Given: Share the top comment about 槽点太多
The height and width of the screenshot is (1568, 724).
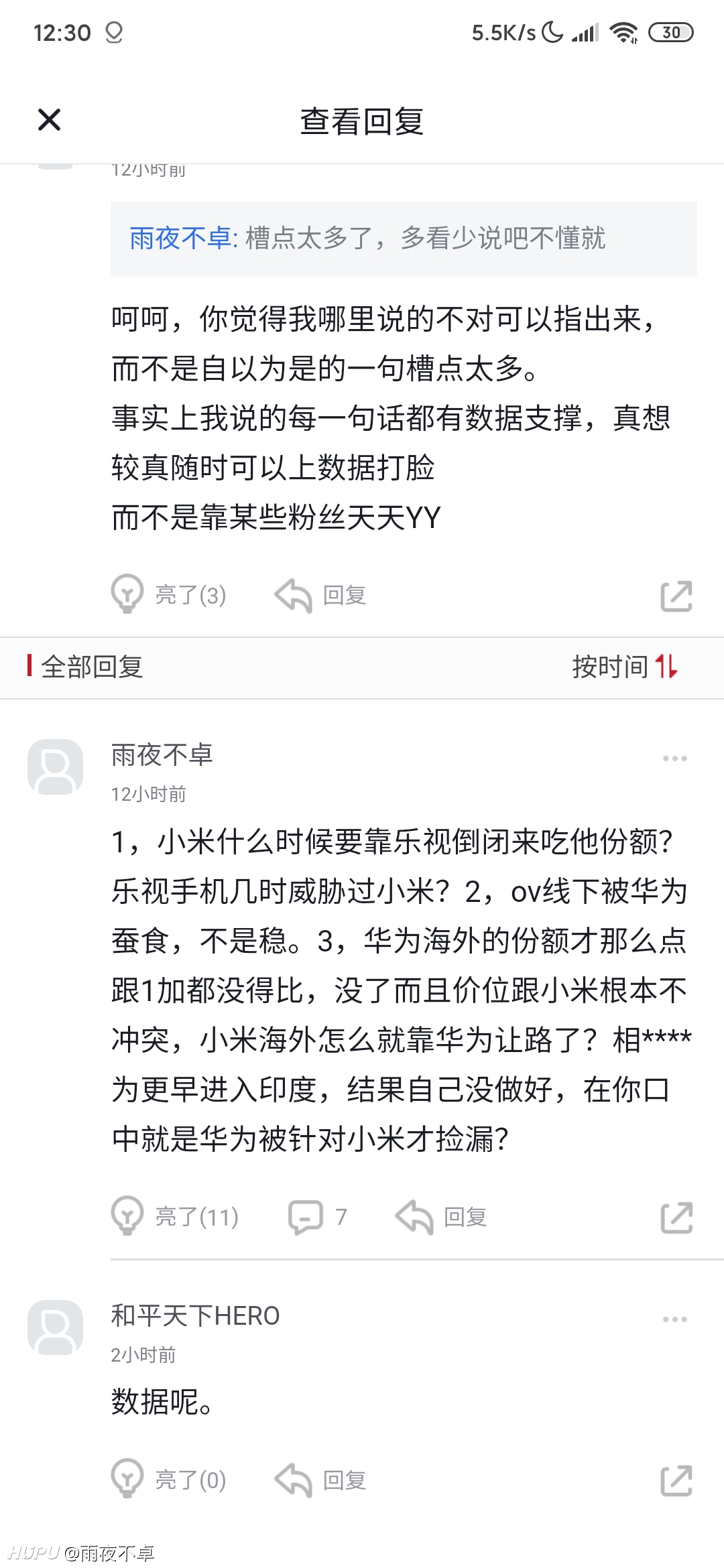Looking at the screenshot, I should click(x=676, y=596).
